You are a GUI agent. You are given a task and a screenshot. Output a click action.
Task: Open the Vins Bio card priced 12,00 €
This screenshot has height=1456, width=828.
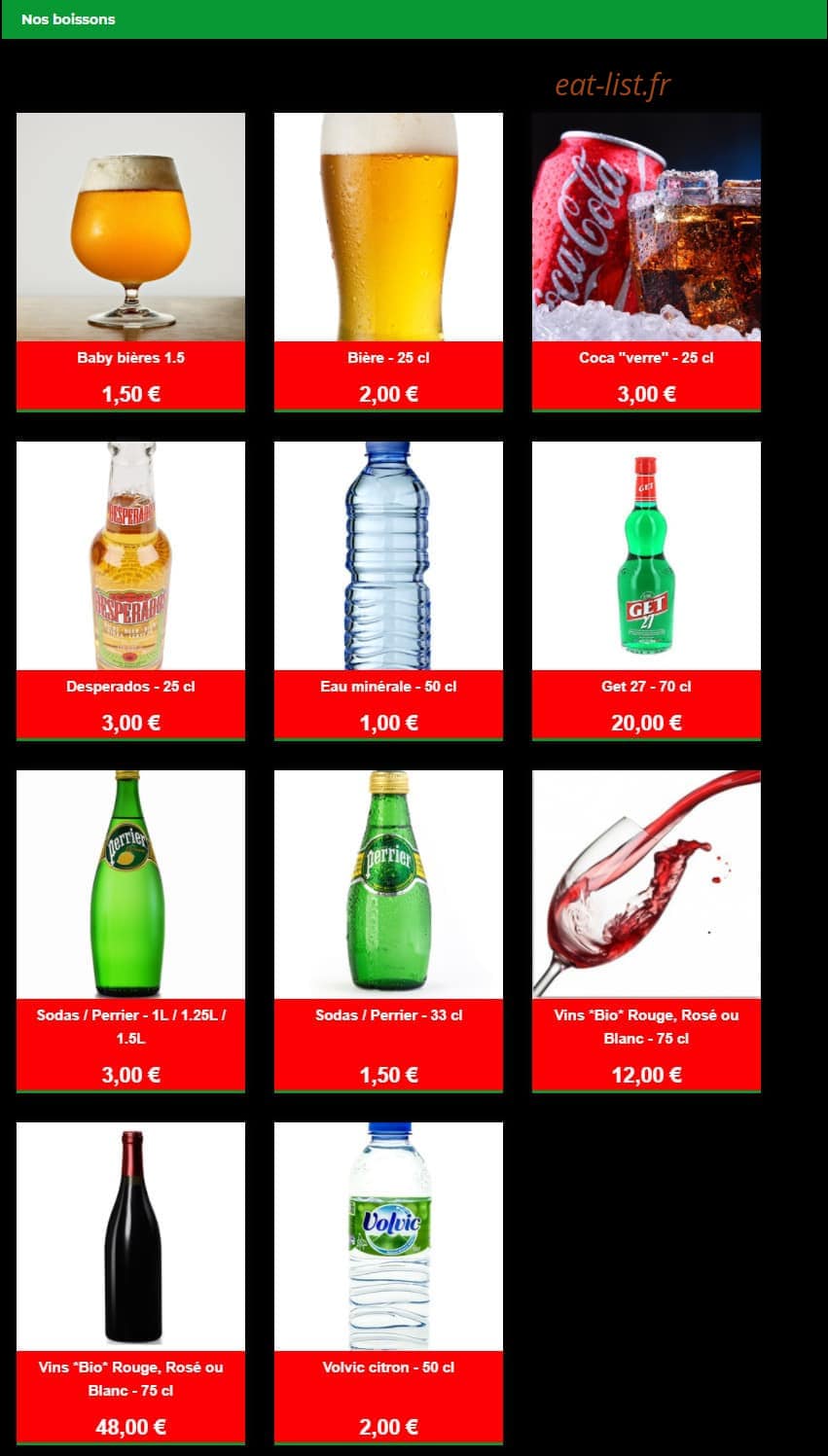tap(646, 932)
